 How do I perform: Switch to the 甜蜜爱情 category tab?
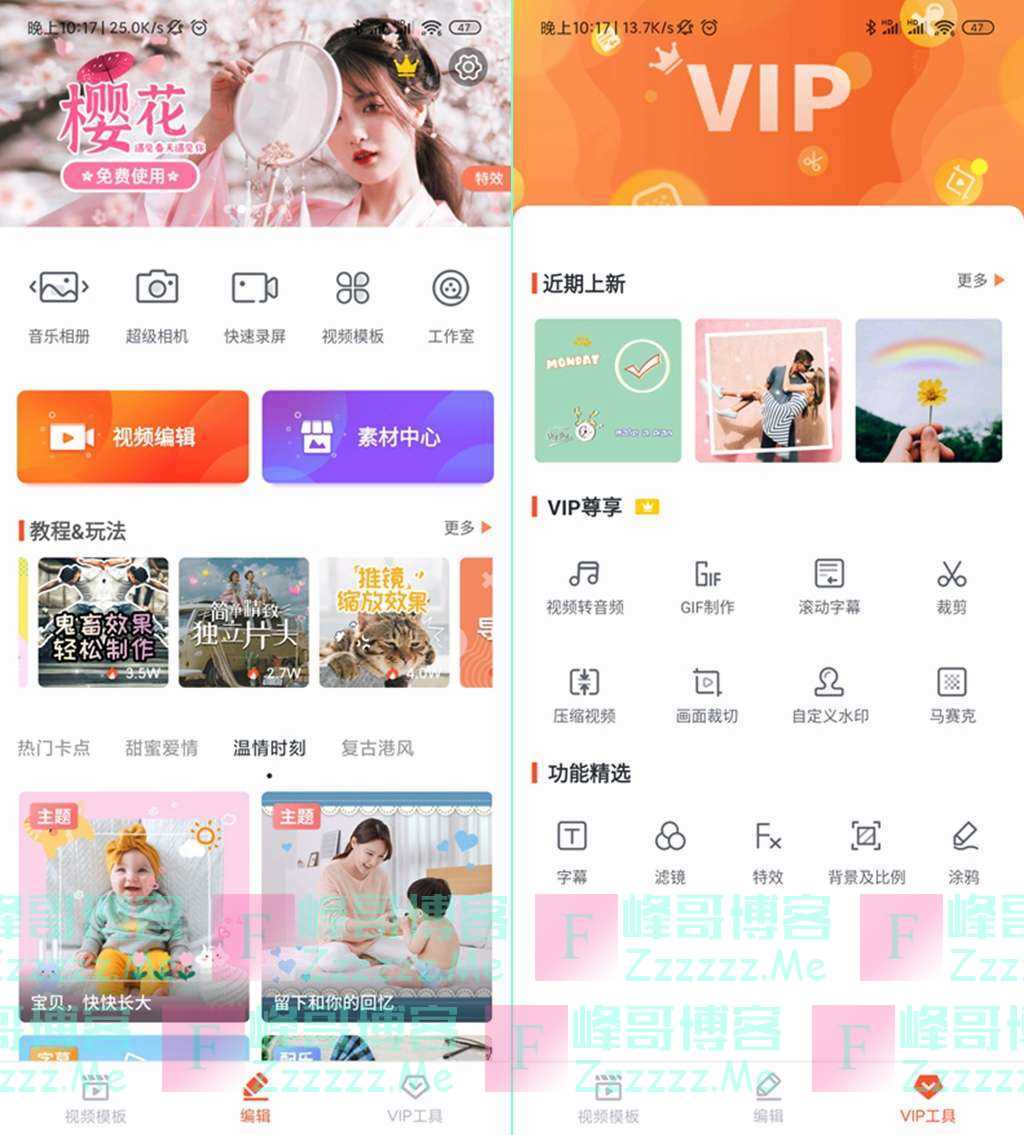[161, 747]
